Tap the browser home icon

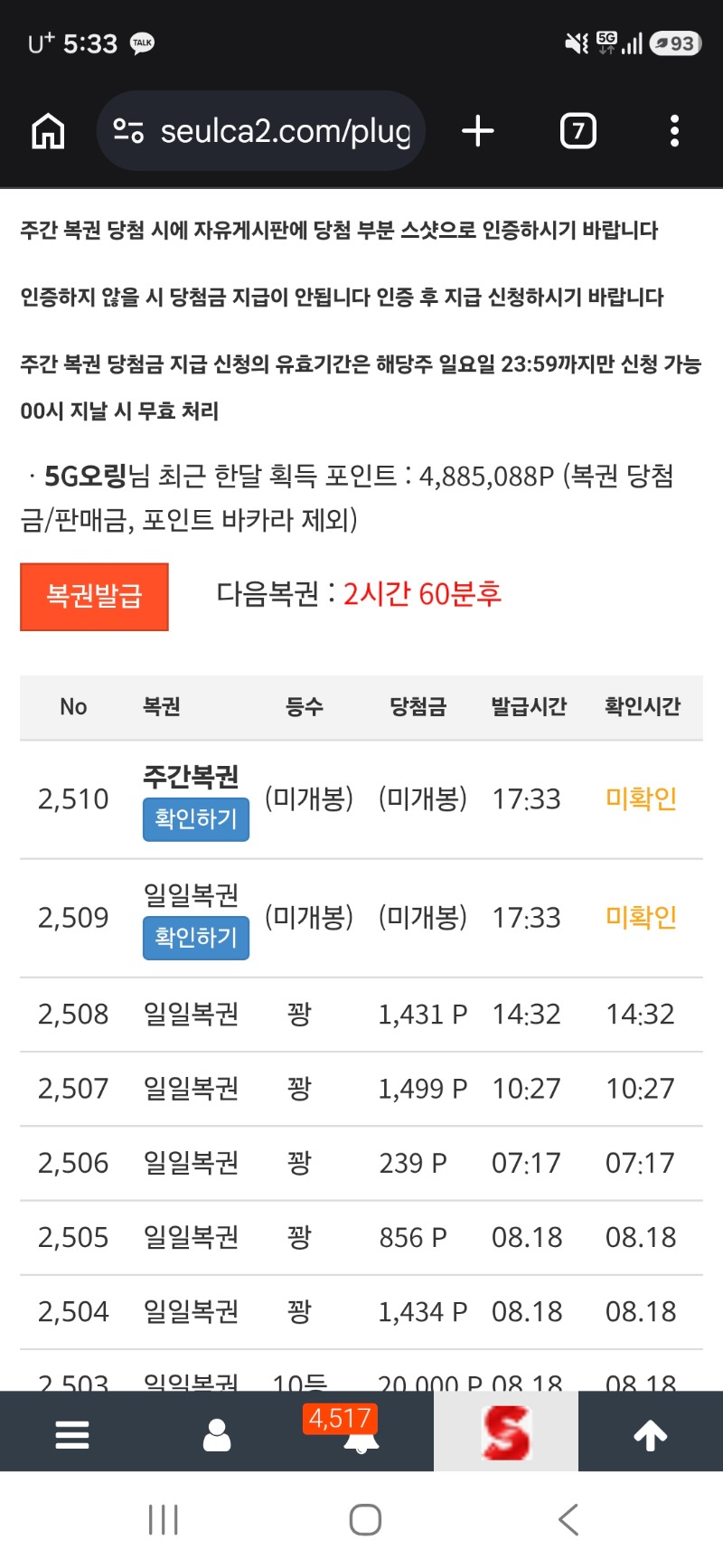click(48, 131)
